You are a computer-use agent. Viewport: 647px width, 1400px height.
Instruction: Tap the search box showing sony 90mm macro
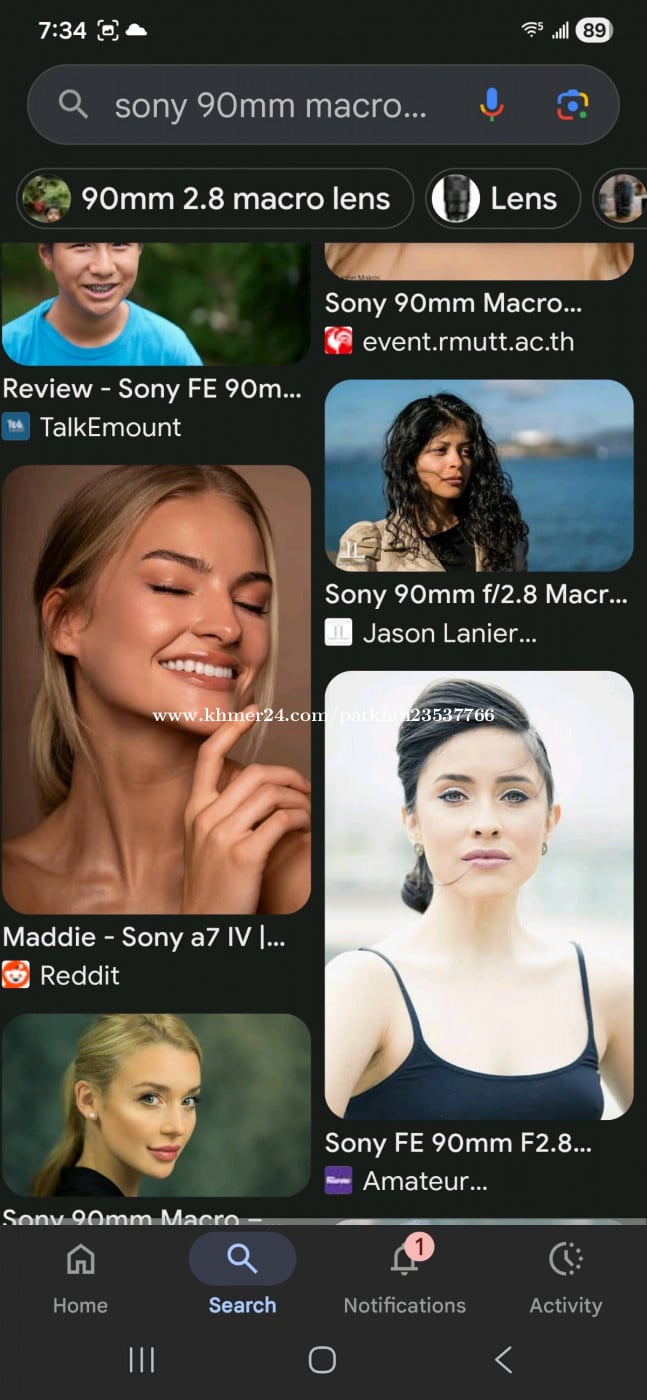(270, 105)
